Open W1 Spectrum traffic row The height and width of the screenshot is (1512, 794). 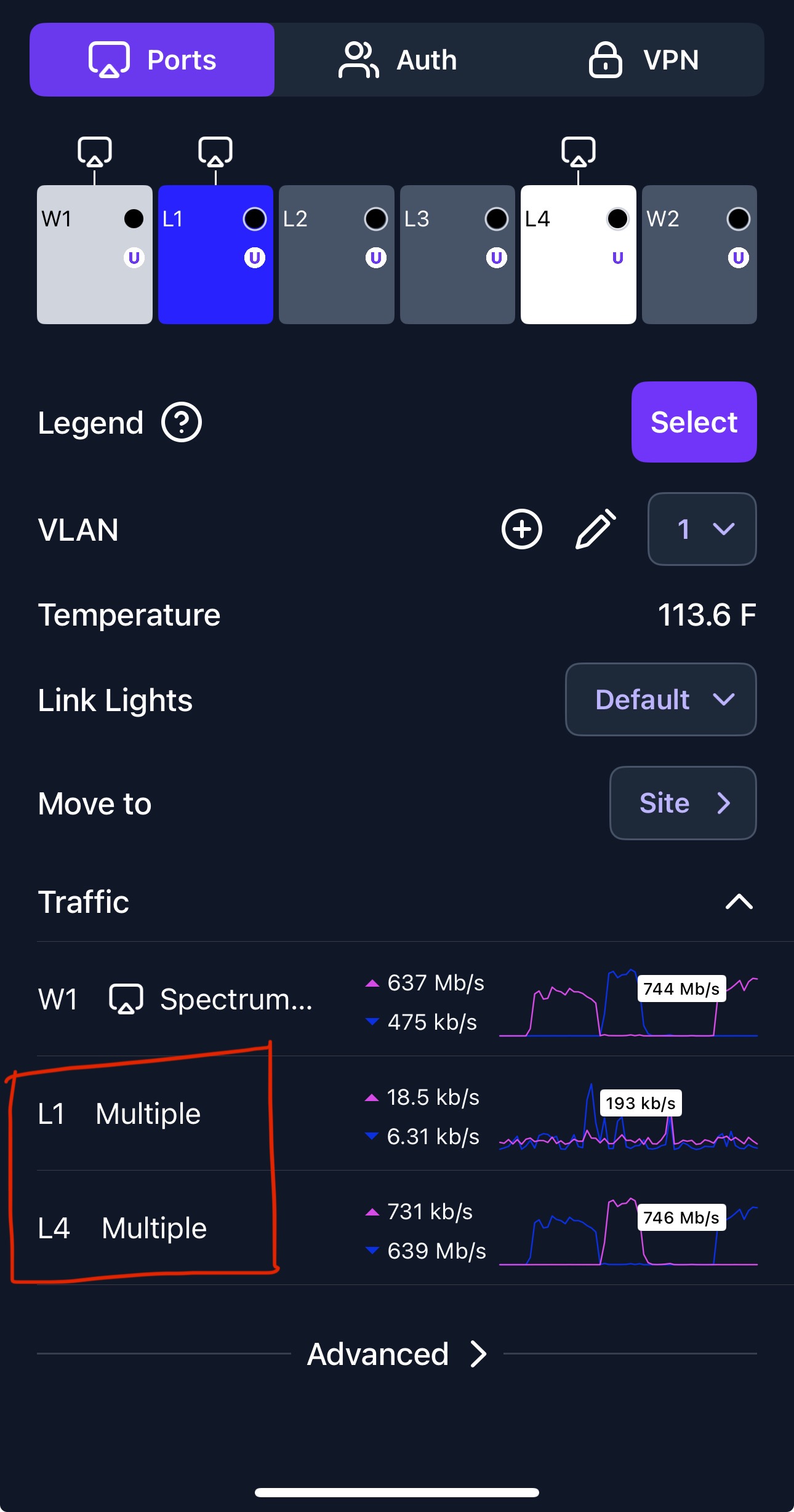[x=397, y=999]
